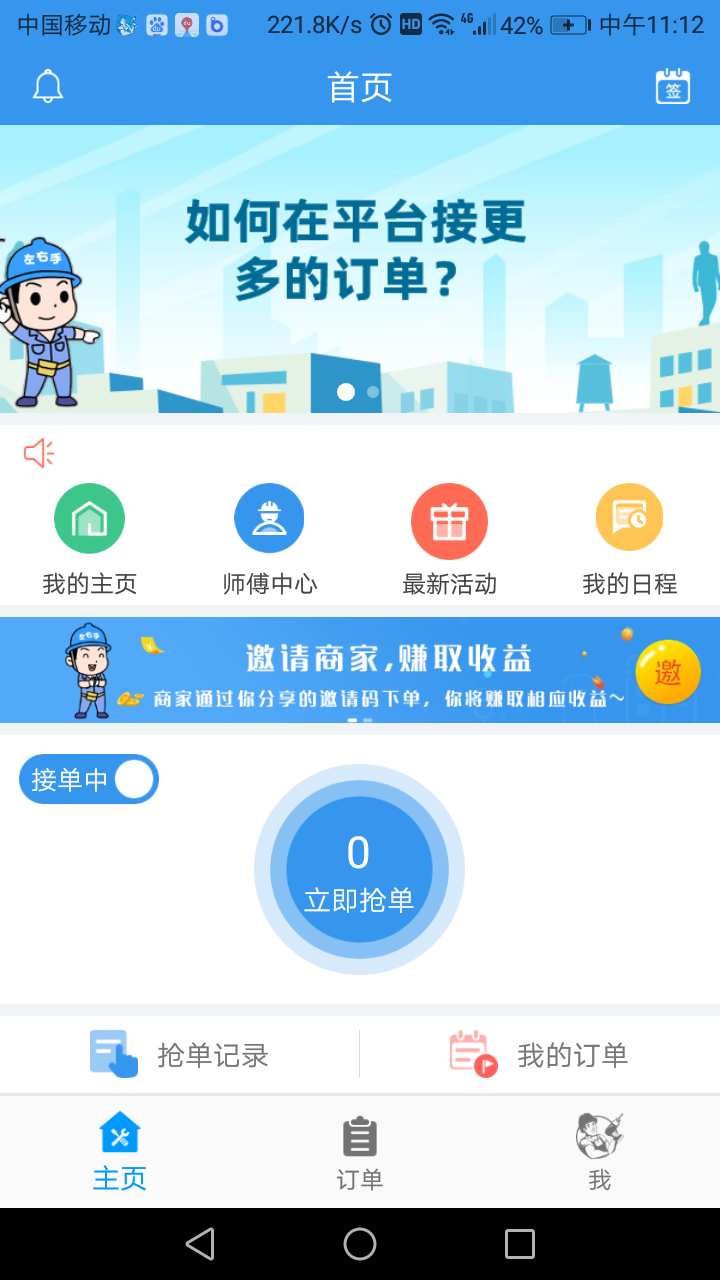The width and height of the screenshot is (720, 1280).
Task: Switch to the 订单 tab
Action: pos(359,1152)
